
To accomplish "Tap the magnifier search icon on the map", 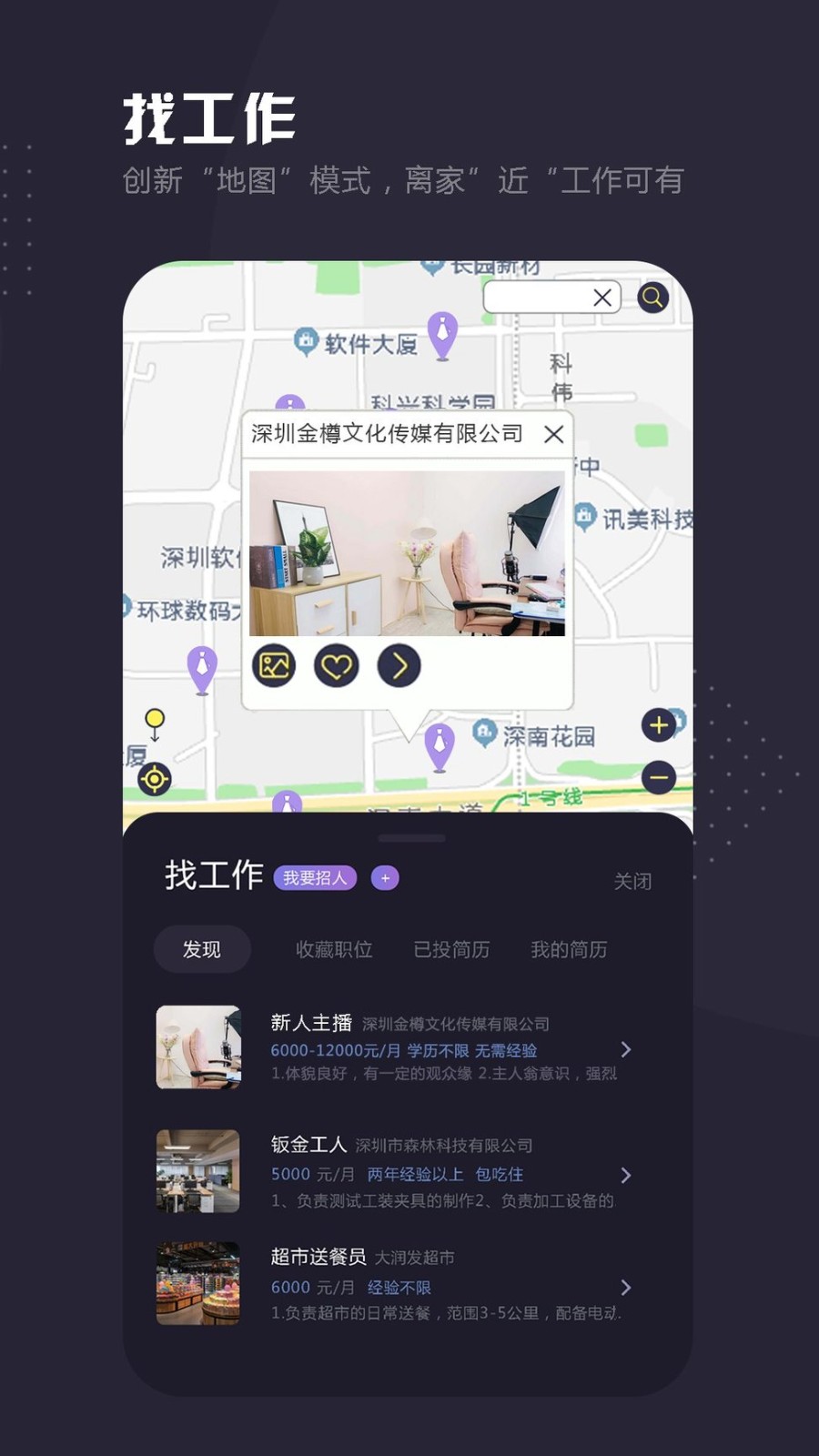I will point(652,297).
